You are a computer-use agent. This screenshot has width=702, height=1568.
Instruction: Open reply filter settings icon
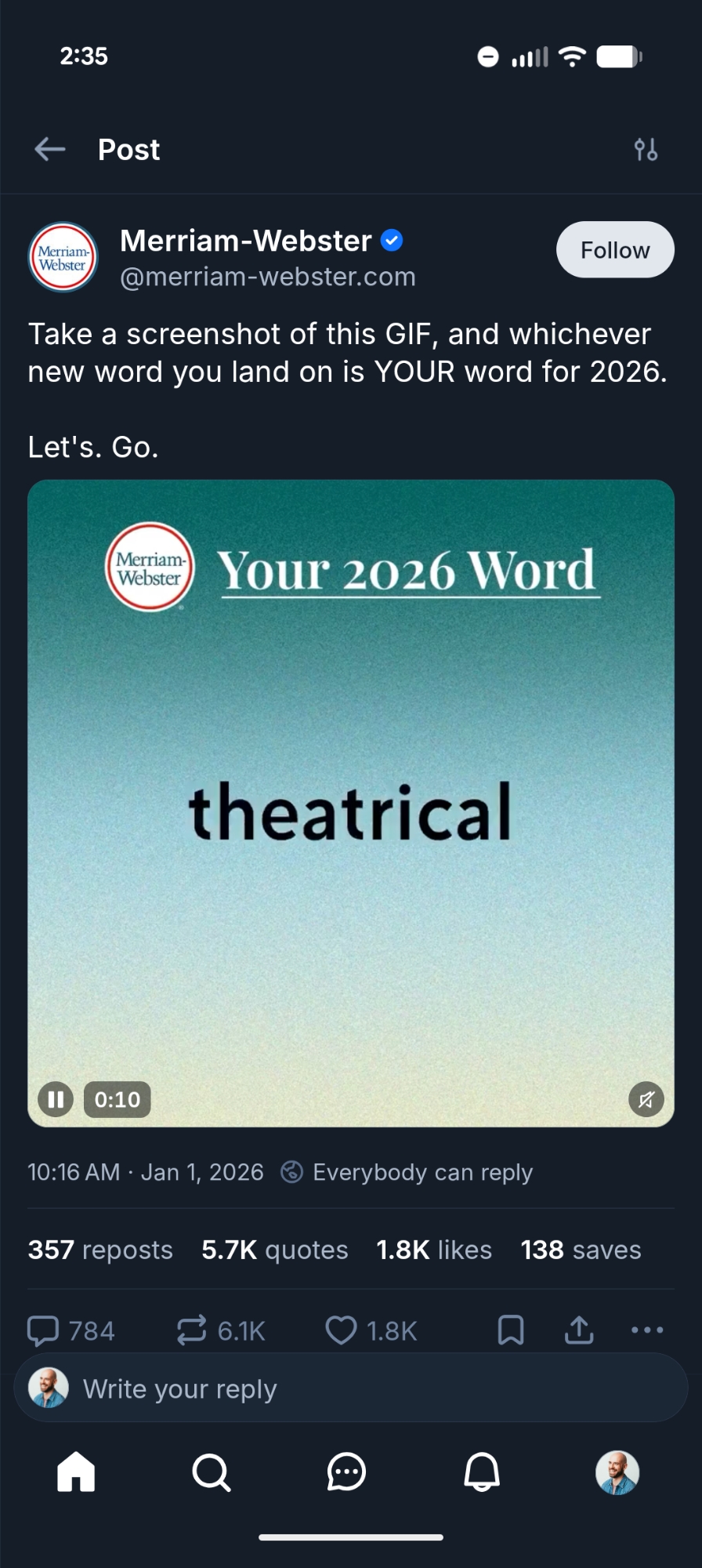point(646,149)
